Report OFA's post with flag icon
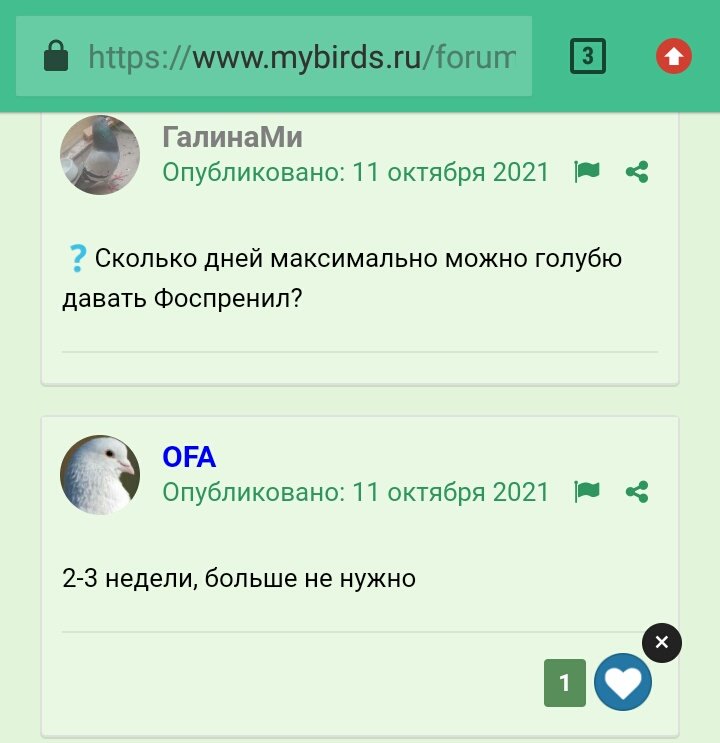The image size is (720, 743). 587,492
